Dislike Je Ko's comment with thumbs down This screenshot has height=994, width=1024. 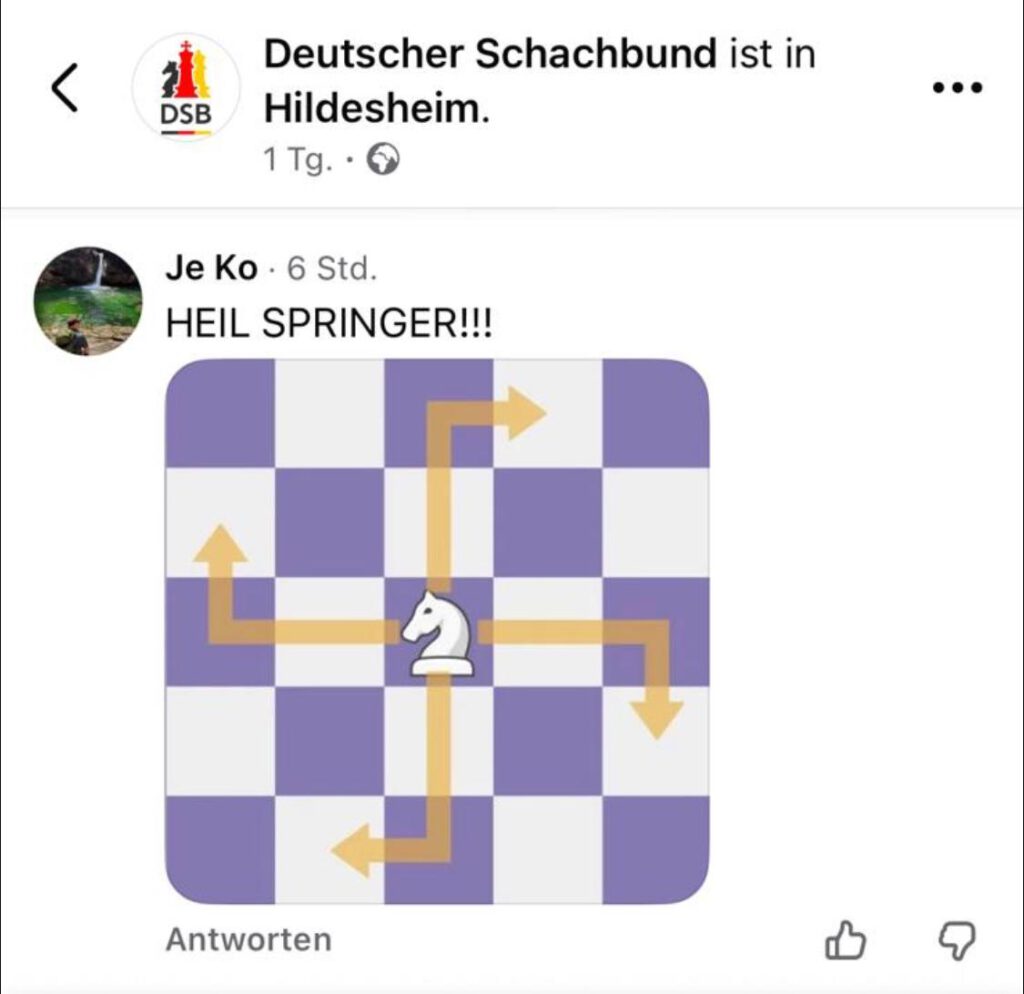pyautogui.click(x=955, y=940)
